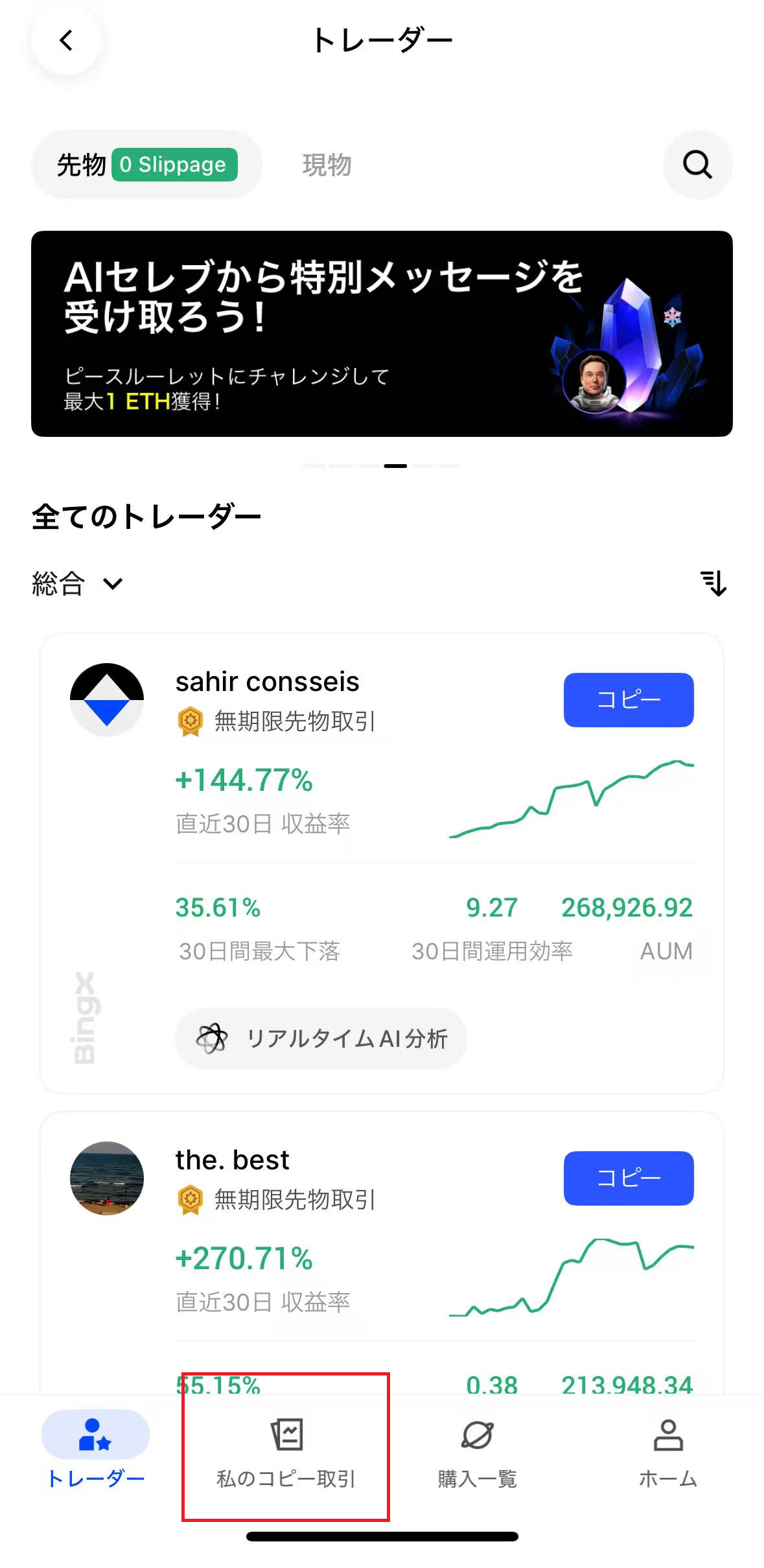This screenshot has width=764, height=1568.
Task: Open リアルタイムAI分析 for sahir consseis
Action: (x=321, y=1038)
